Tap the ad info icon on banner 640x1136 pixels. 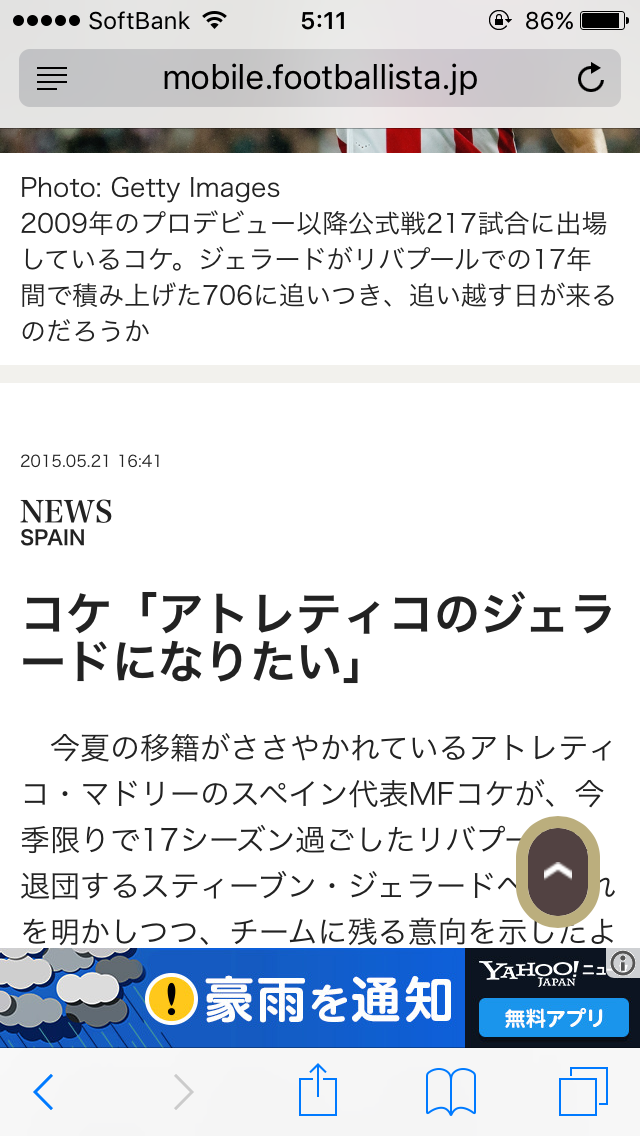tap(624, 963)
